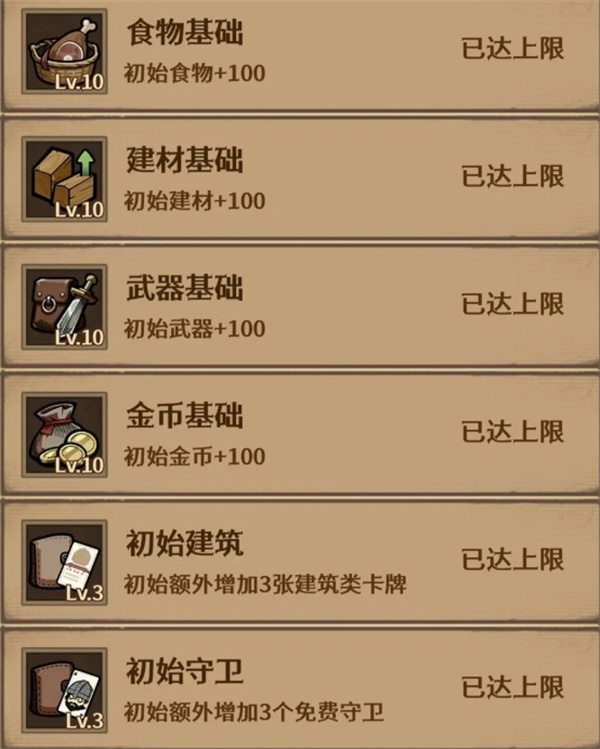
Task: Open the 食物基础 upgrade row
Action: pyautogui.click(x=300, y=54)
